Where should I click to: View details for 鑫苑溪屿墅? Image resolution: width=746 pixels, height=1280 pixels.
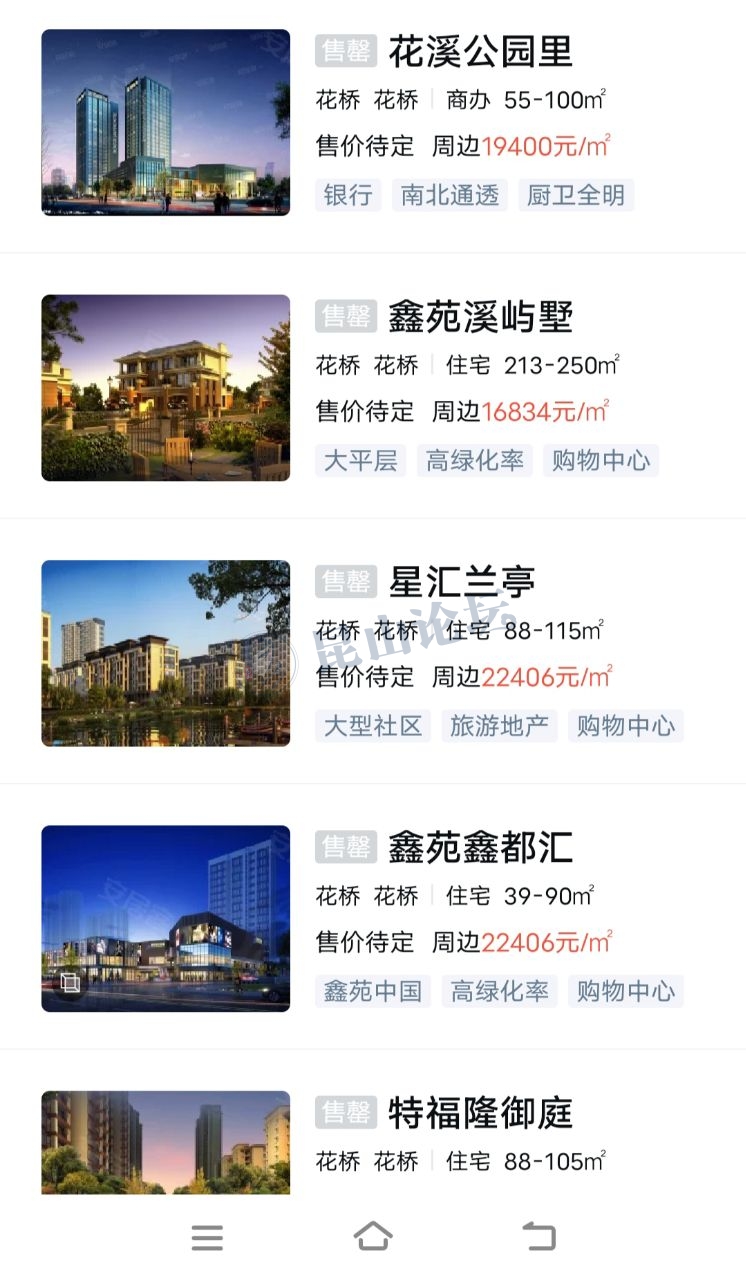(x=480, y=318)
